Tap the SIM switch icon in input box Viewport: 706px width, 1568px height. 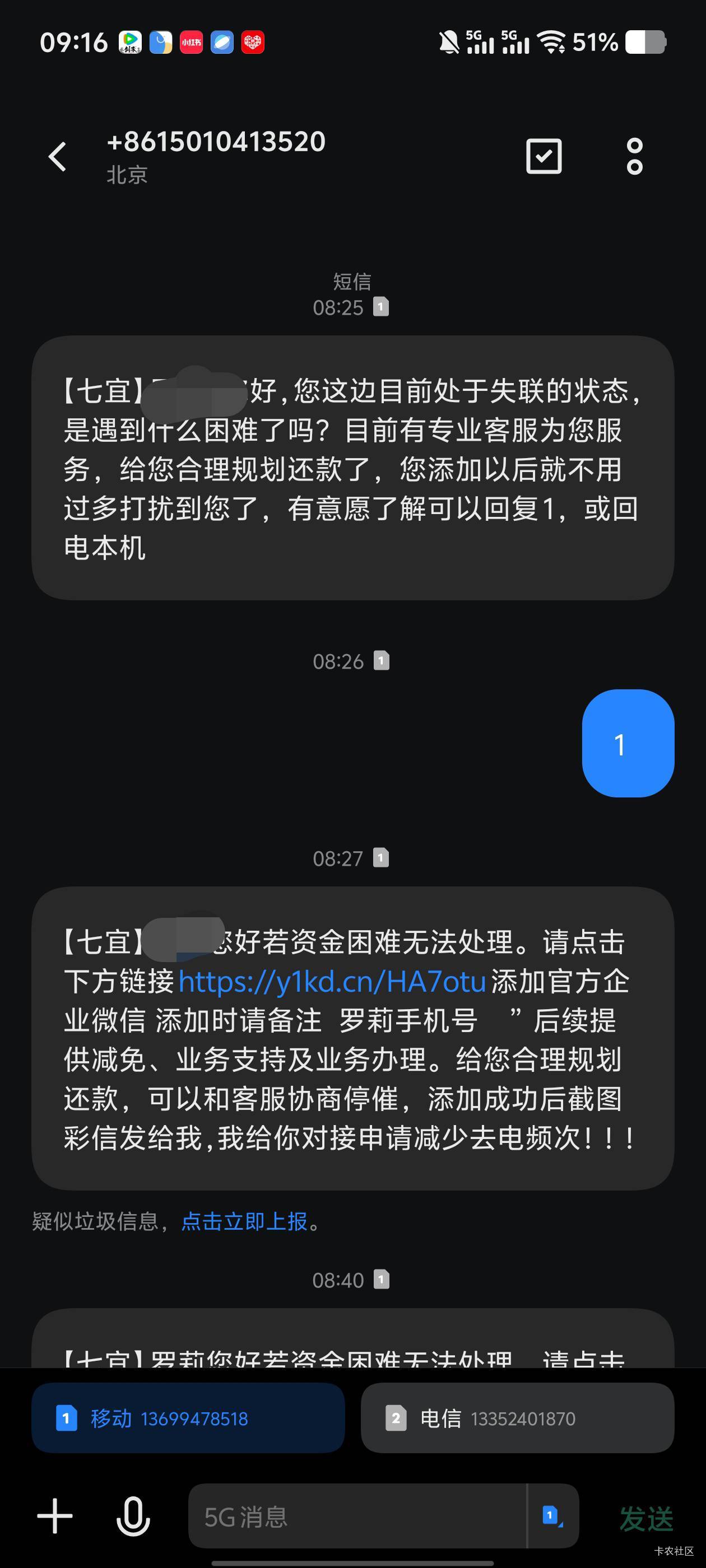click(x=552, y=1516)
